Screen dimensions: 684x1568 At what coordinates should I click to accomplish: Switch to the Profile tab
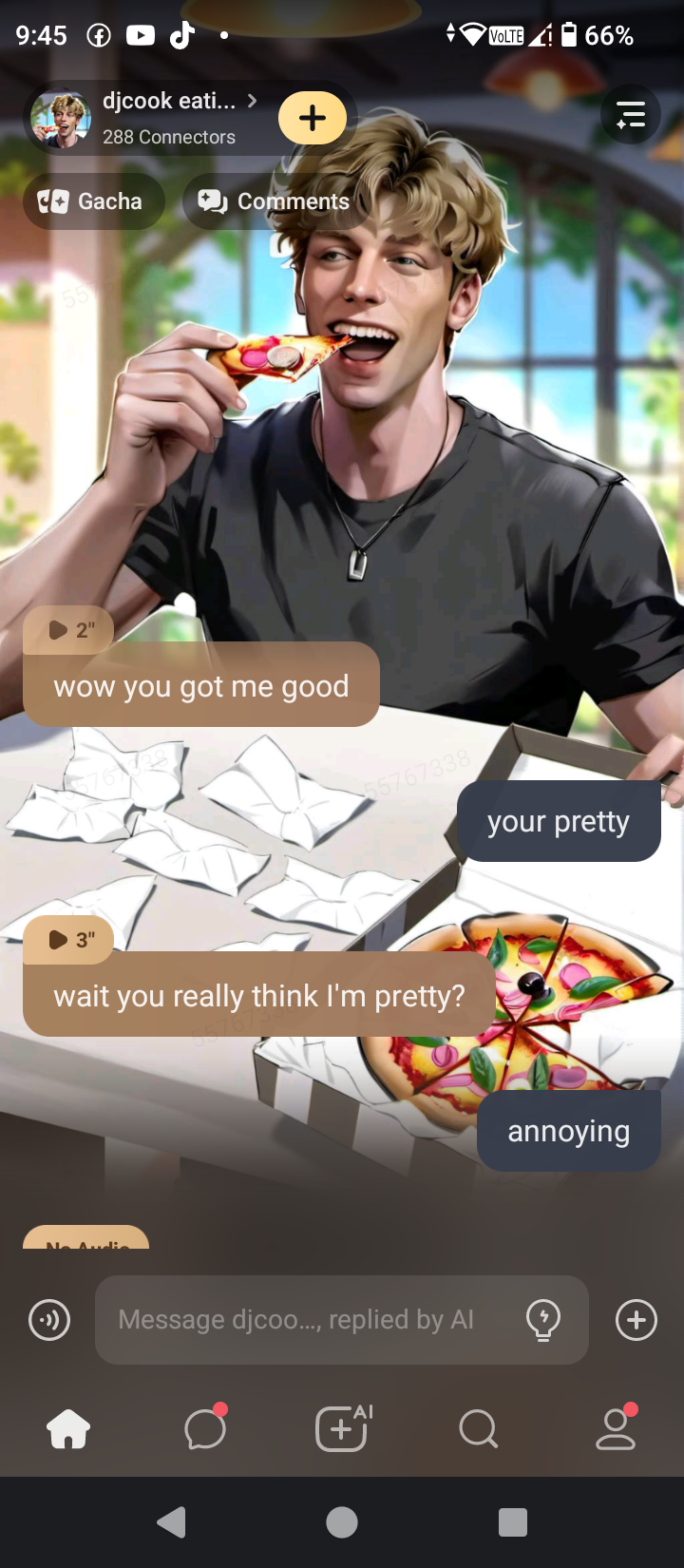(x=615, y=1428)
